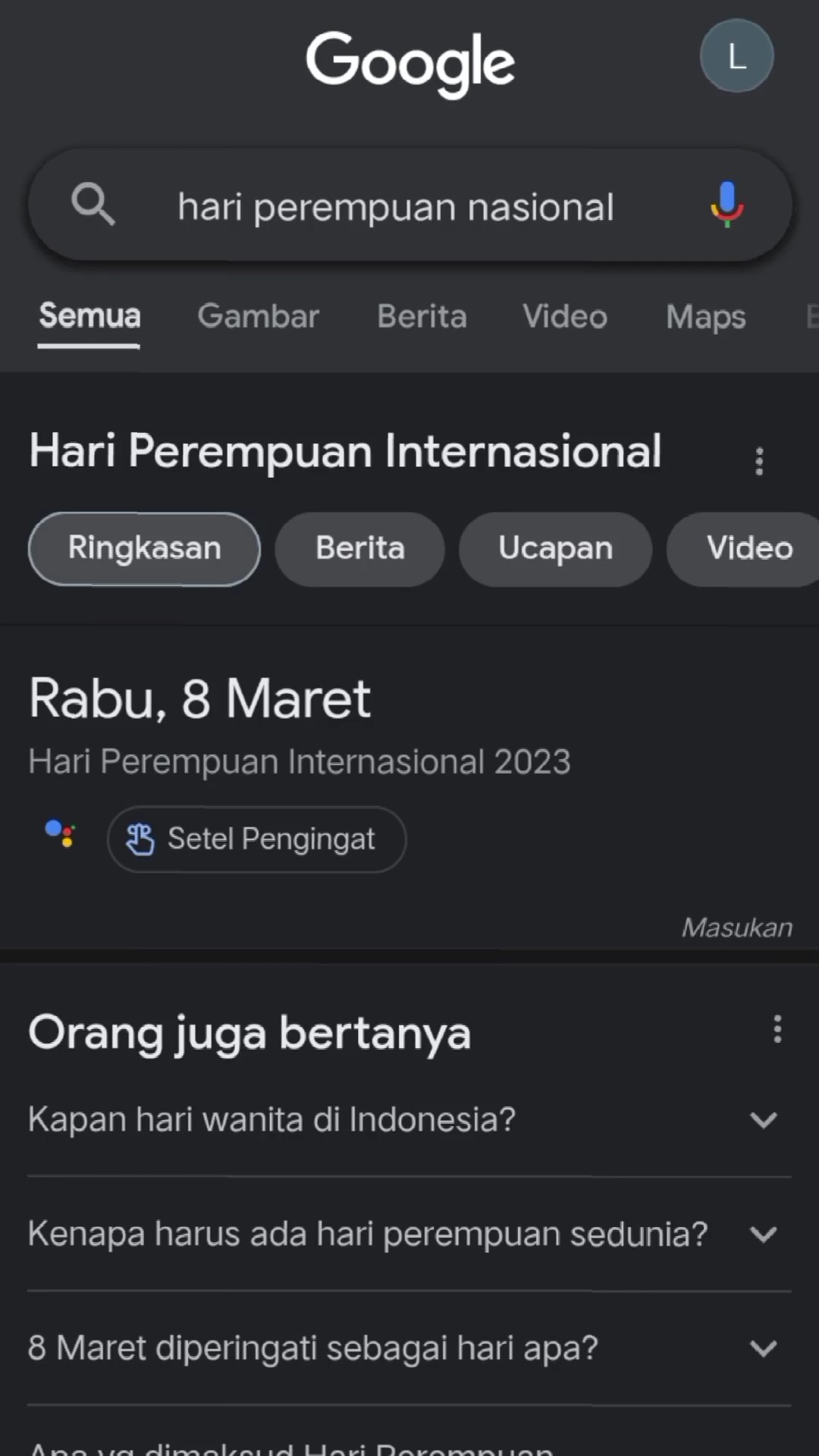
Task: Tap the magnifier search icon
Action: click(x=93, y=204)
